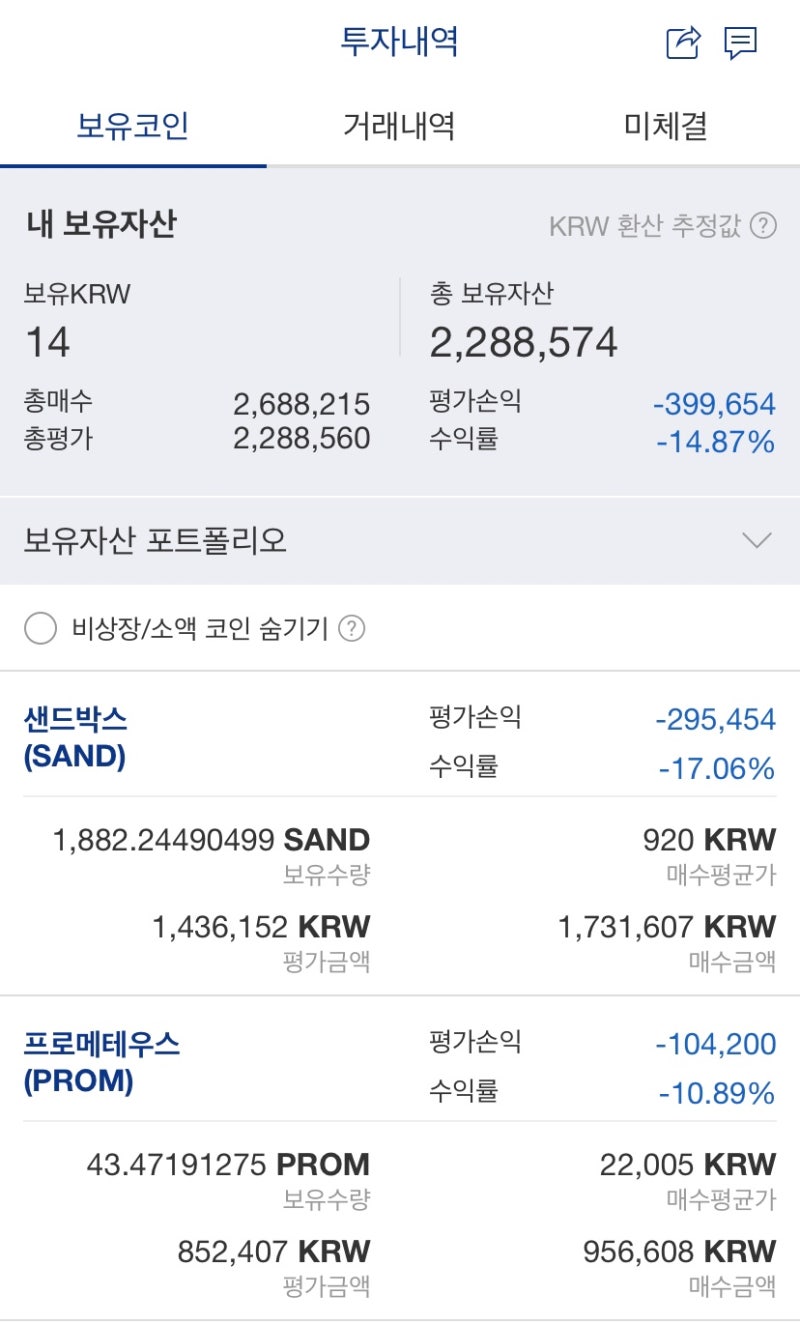Open the chat/inquiry icon at top right
This screenshot has width=800, height=1324.
coord(740,44)
